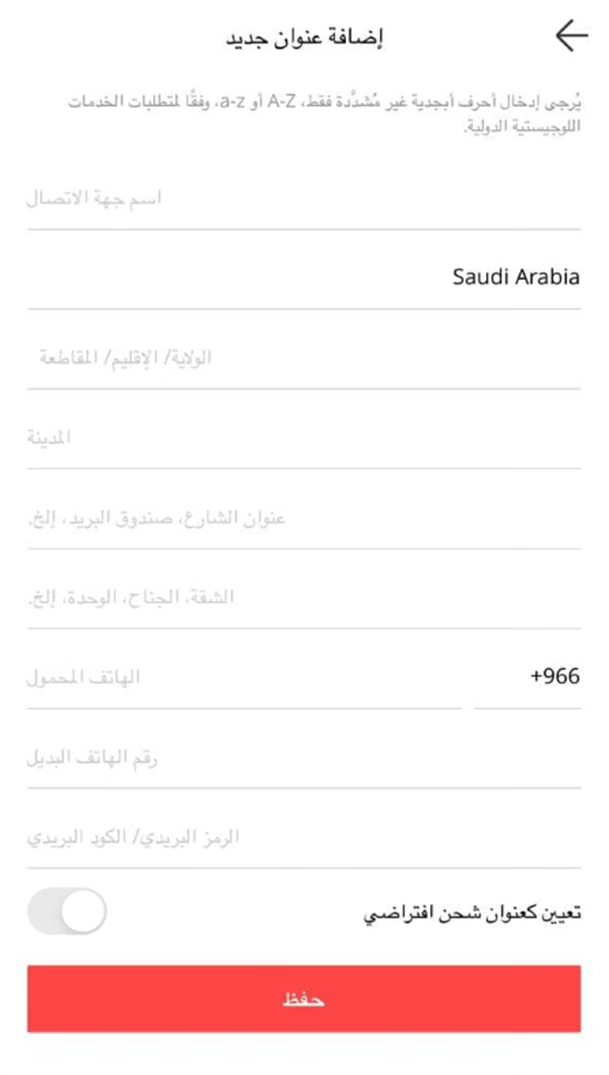
Task: Tap the apartment, suite, unit field (الشقة)
Action: [x=304, y=597]
